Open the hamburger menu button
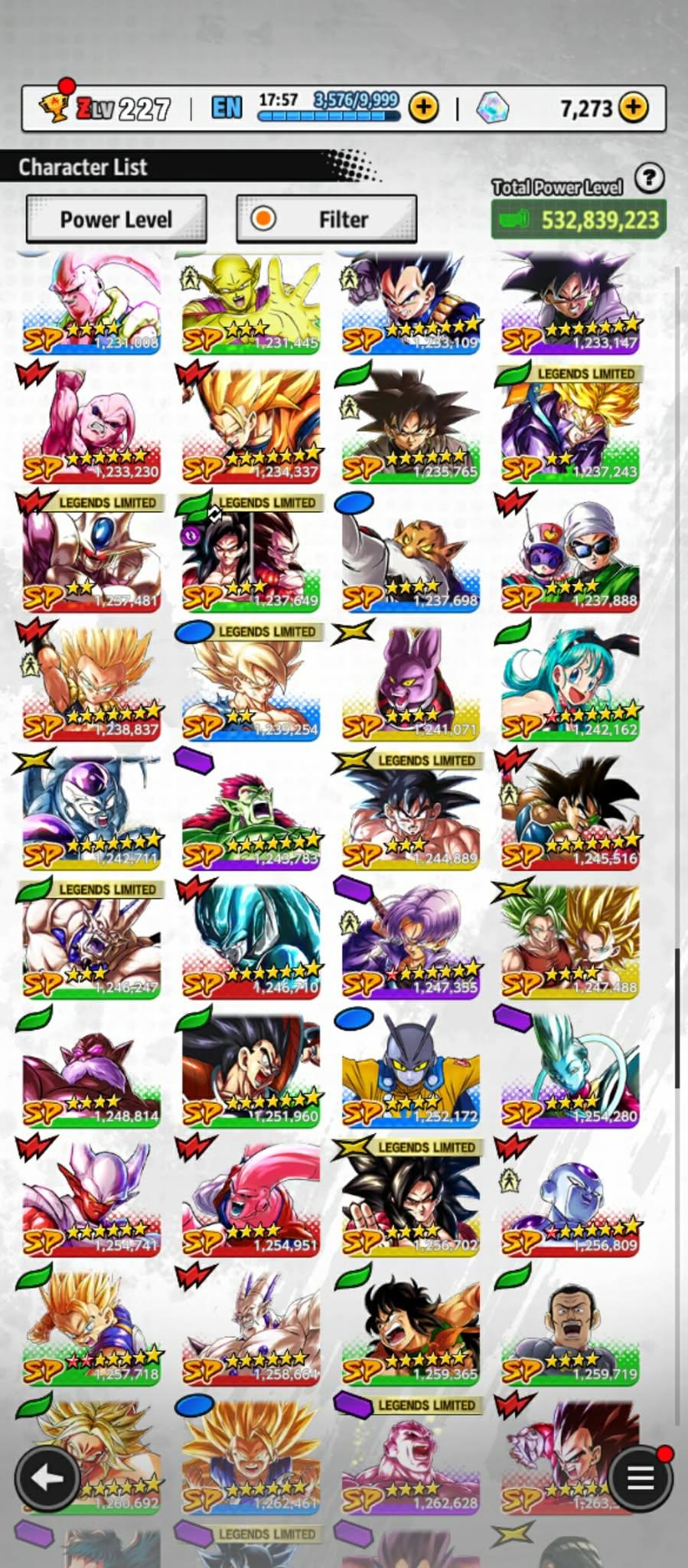The width and height of the screenshot is (688, 1568). tap(640, 1478)
